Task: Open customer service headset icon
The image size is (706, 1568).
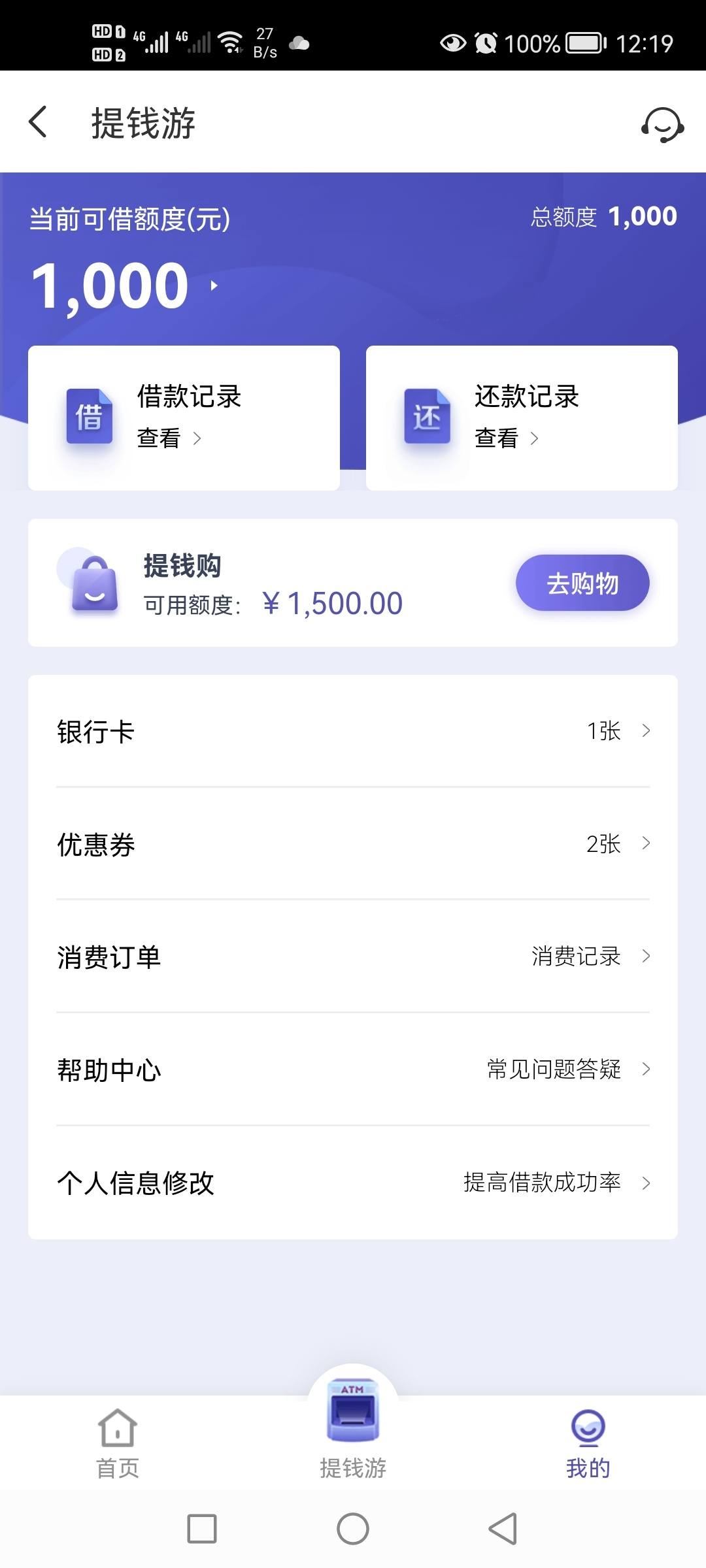Action: [662, 124]
